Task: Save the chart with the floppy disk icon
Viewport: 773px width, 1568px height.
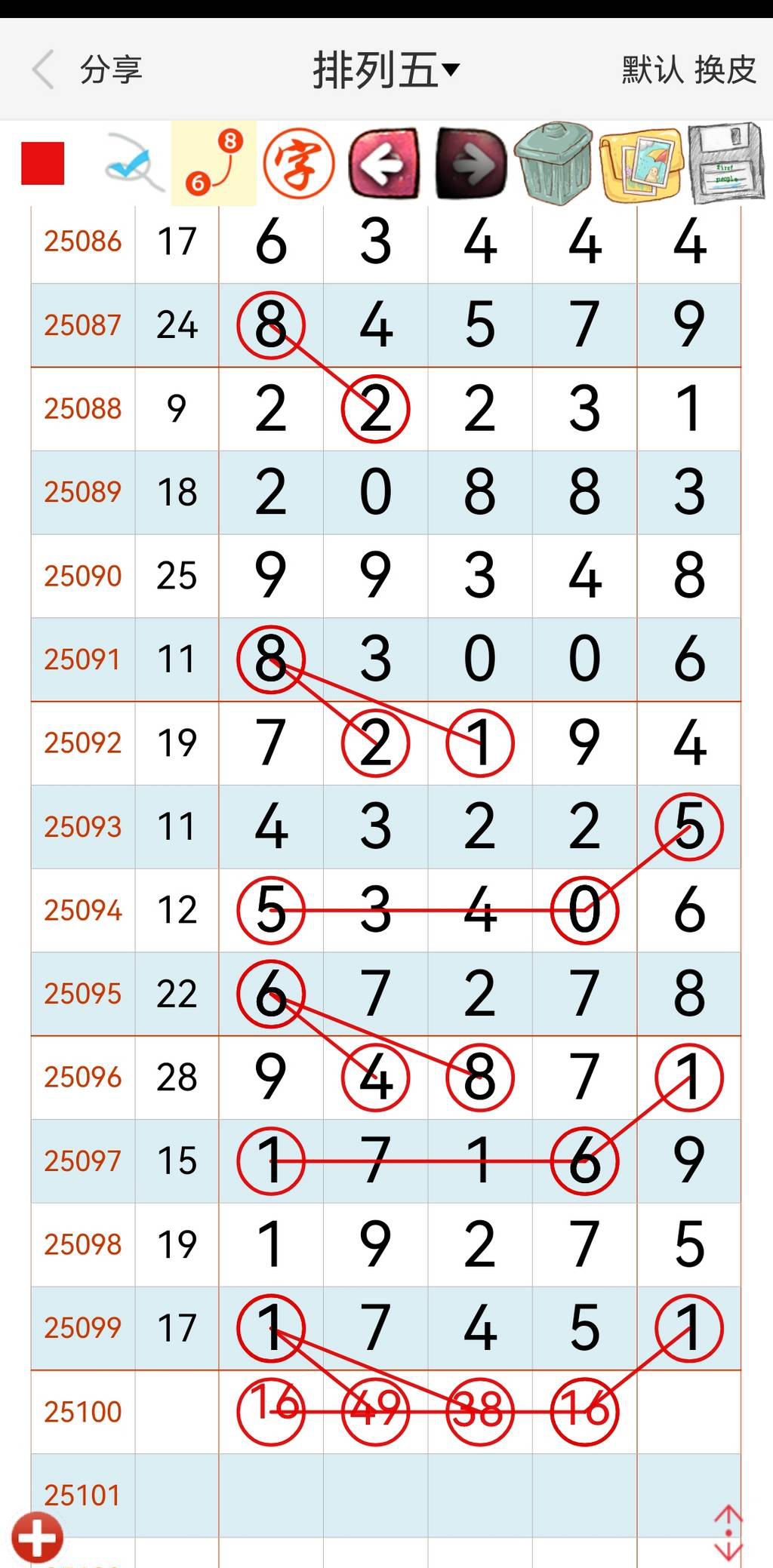Action: point(726,163)
